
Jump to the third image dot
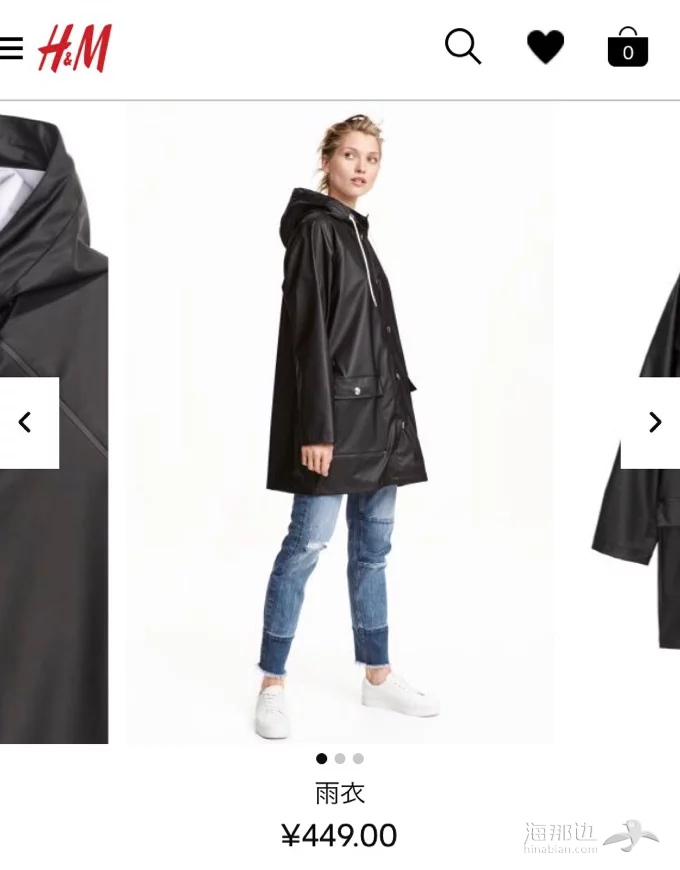358,759
